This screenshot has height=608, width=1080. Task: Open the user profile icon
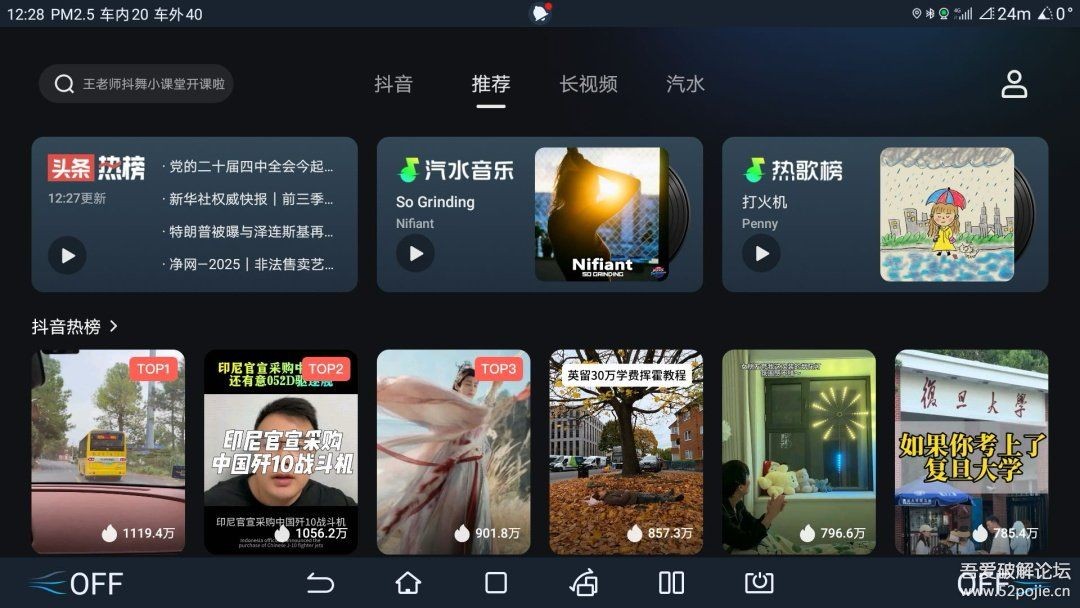point(1014,84)
